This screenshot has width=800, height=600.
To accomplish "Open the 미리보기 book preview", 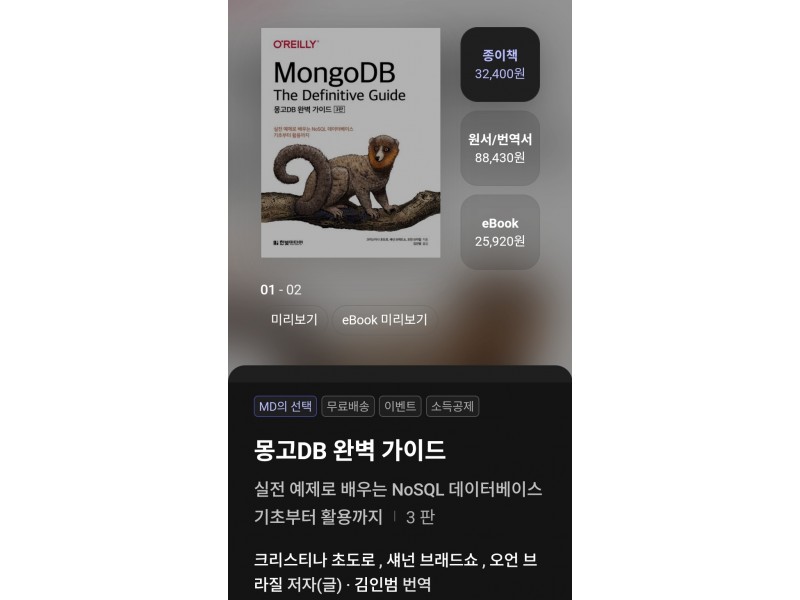I will (294, 320).
